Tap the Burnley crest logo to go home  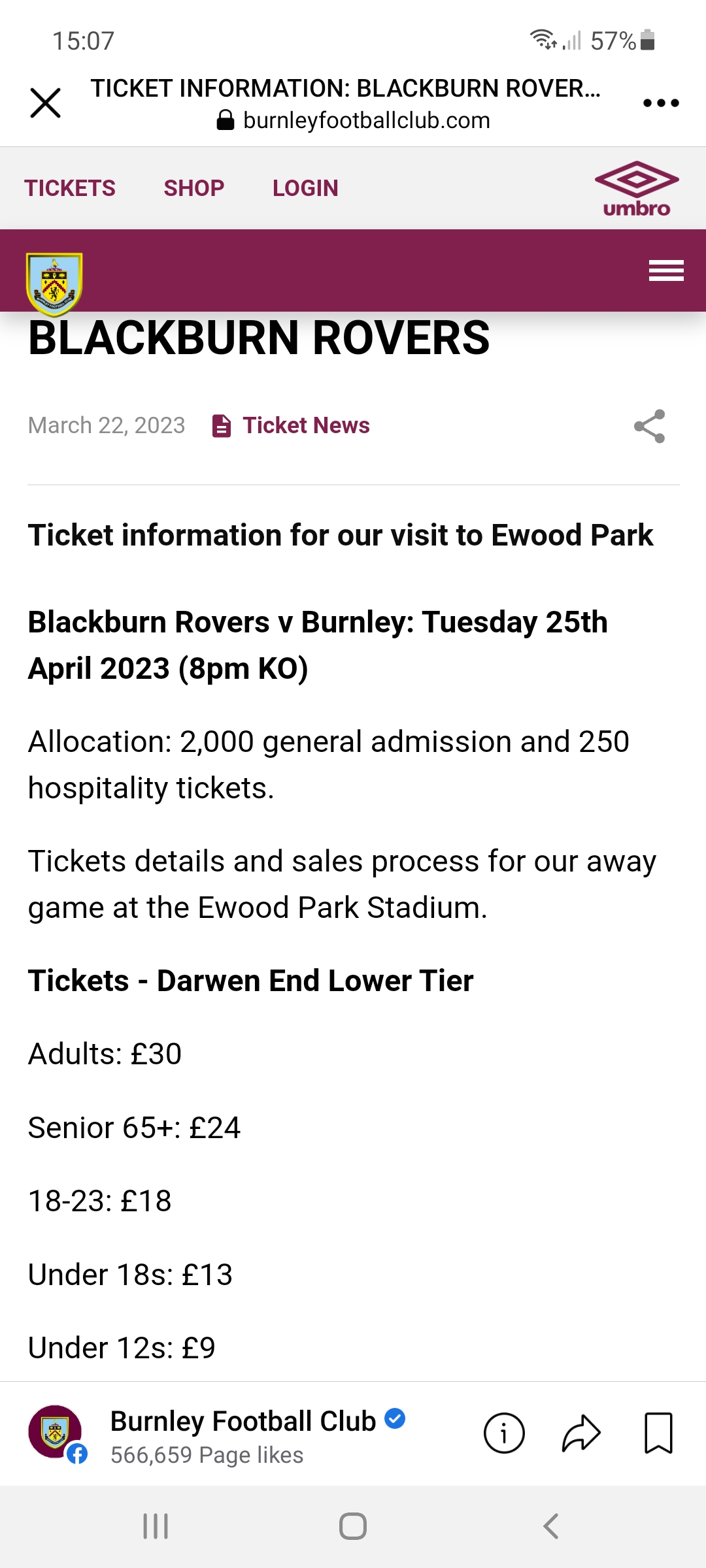(54, 284)
